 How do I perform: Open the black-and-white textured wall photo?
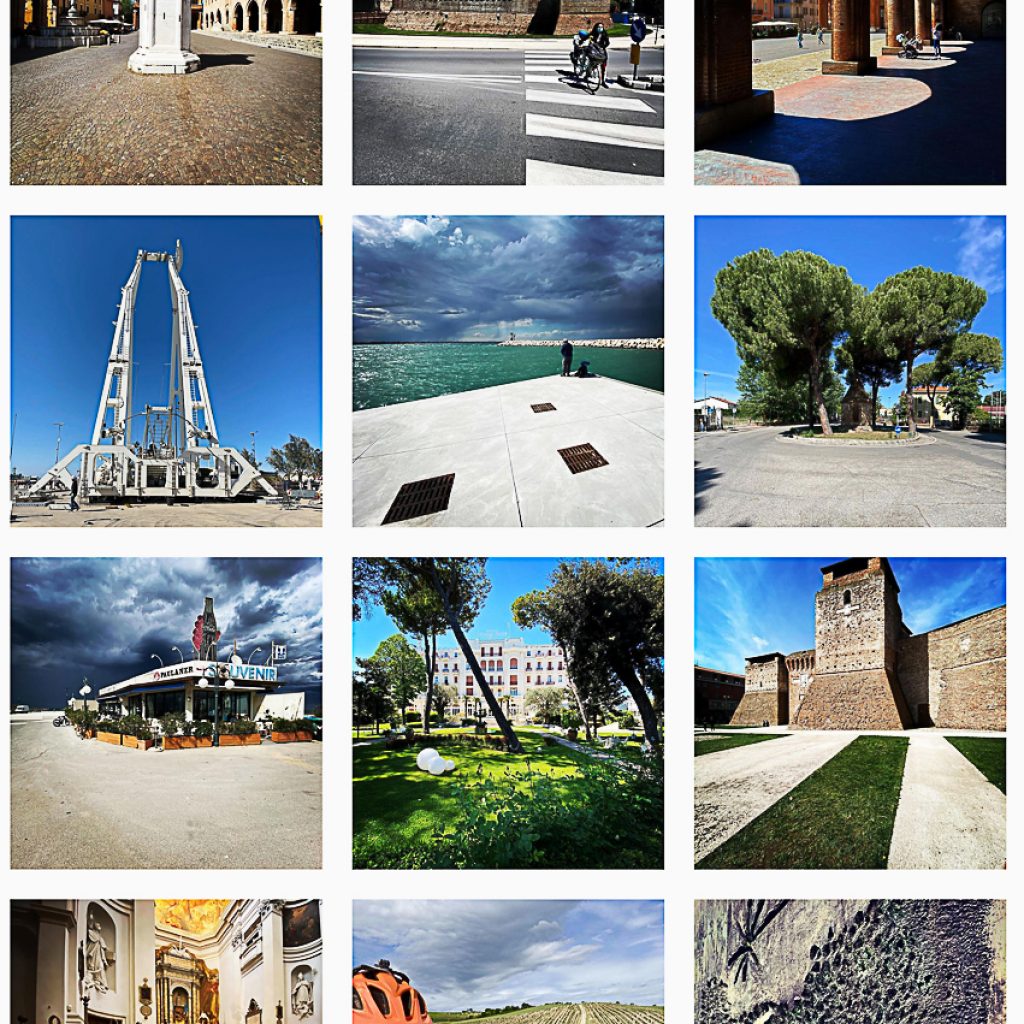pos(850,961)
